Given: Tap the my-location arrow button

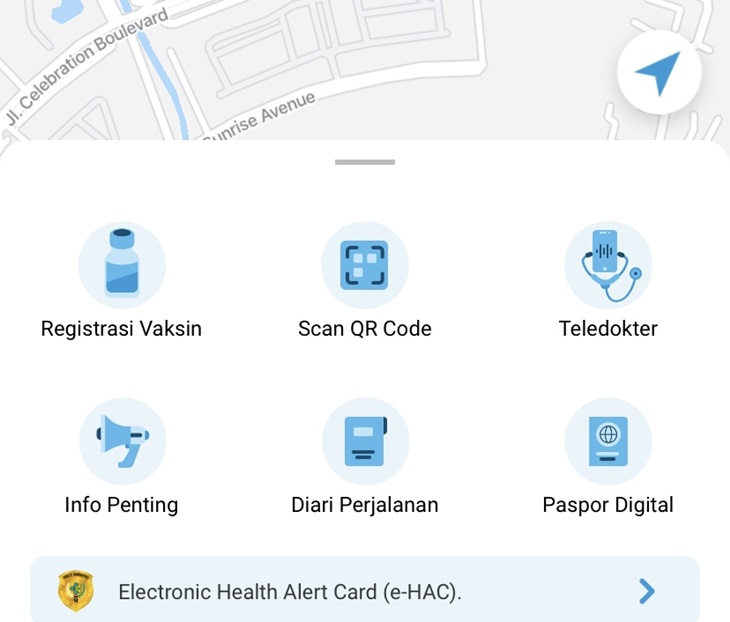Looking at the screenshot, I should pos(659,73).
